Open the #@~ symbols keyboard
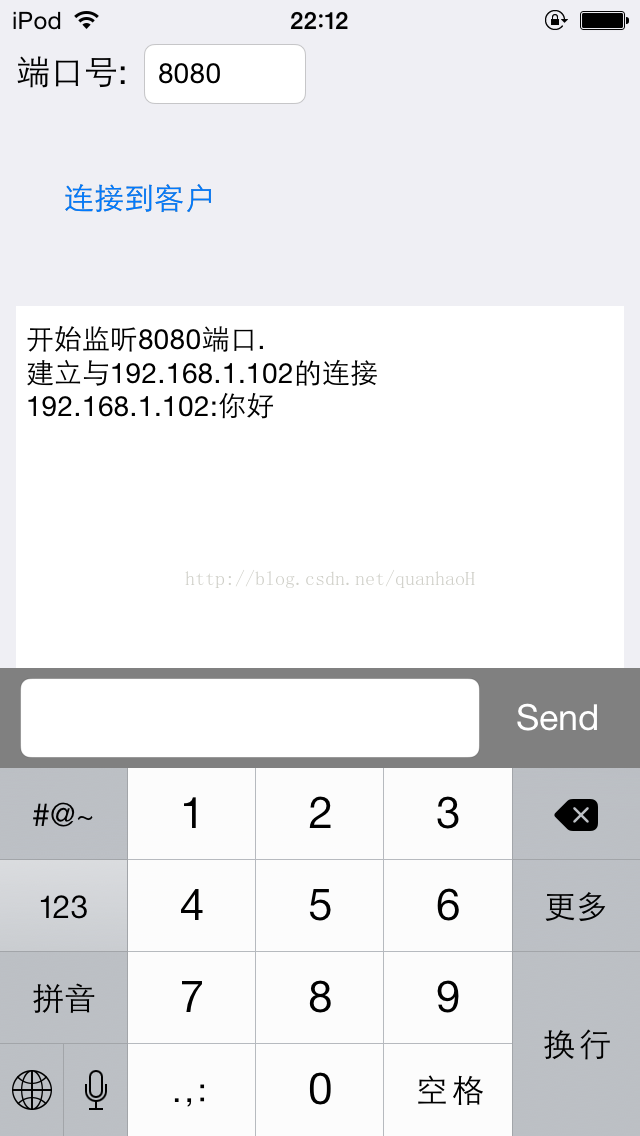This screenshot has height=1136, width=640. pos(64,814)
